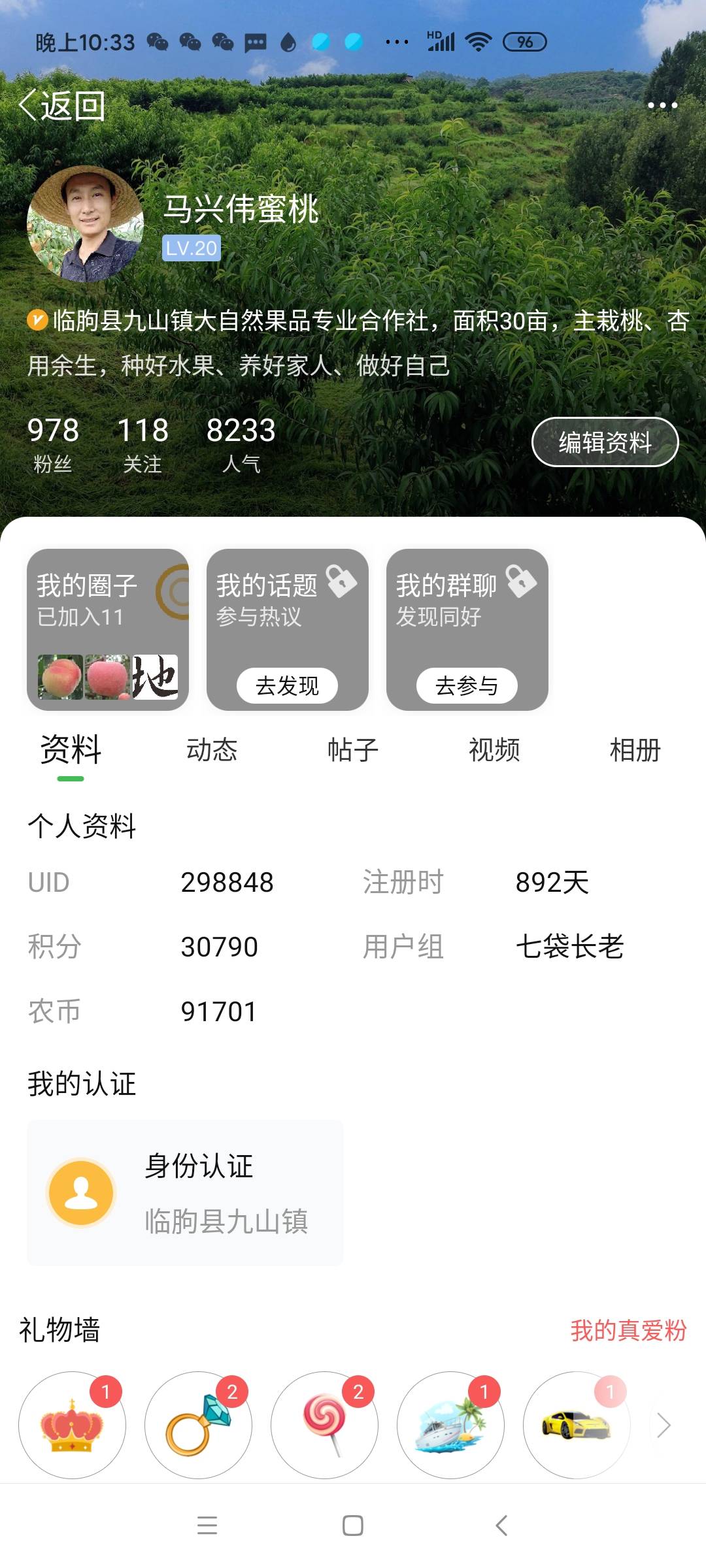Go back using the 返回 button
Screen dimensions: 706x1568
pos(62,105)
